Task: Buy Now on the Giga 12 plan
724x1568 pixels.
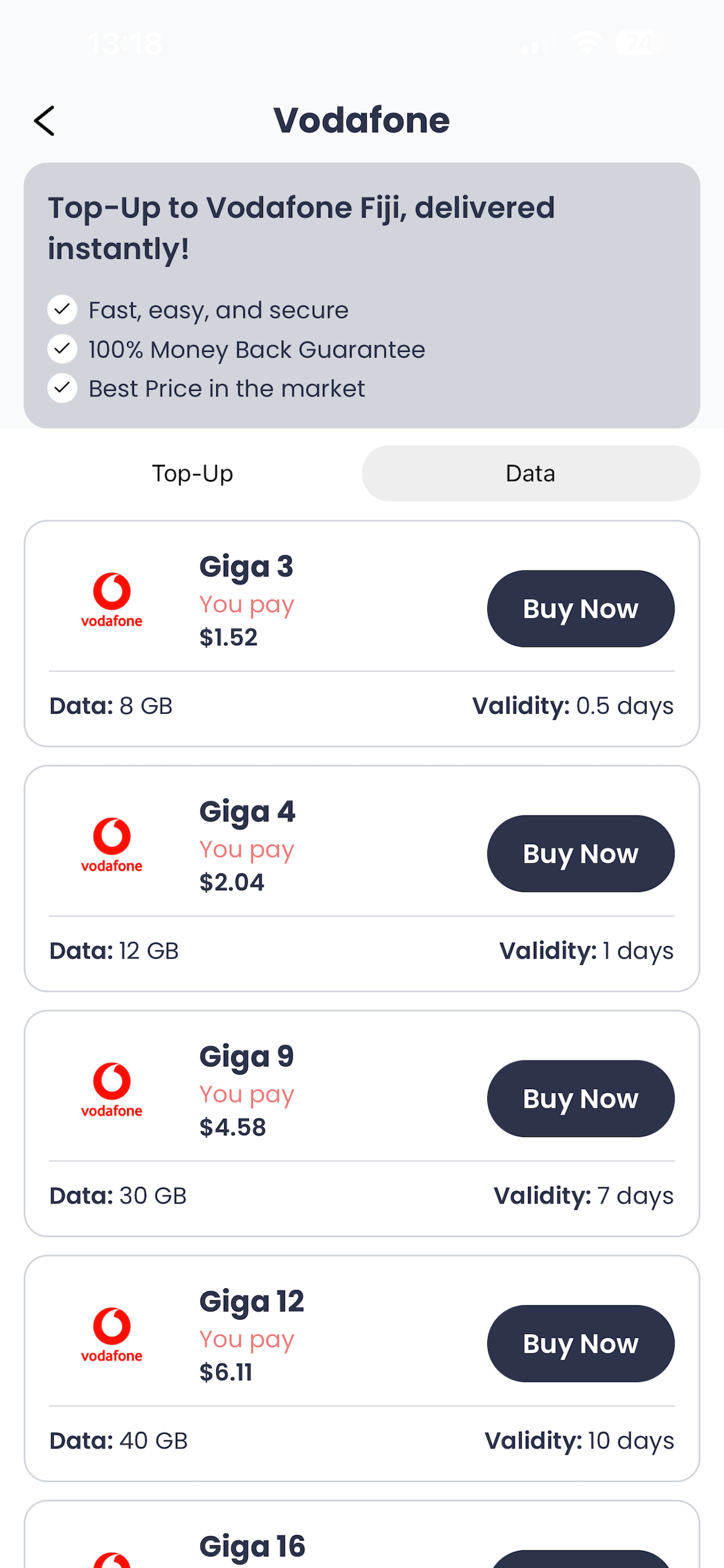Action: pos(580,1345)
